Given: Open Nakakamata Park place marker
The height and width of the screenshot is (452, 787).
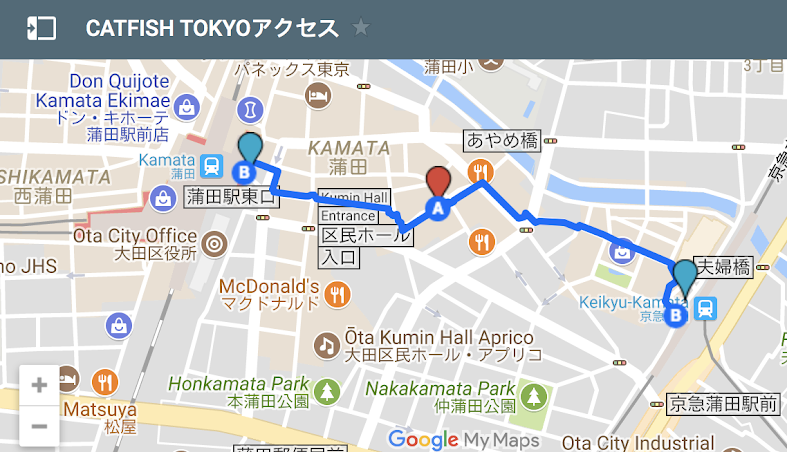Looking at the screenshot, I should [x=534, y=396].
